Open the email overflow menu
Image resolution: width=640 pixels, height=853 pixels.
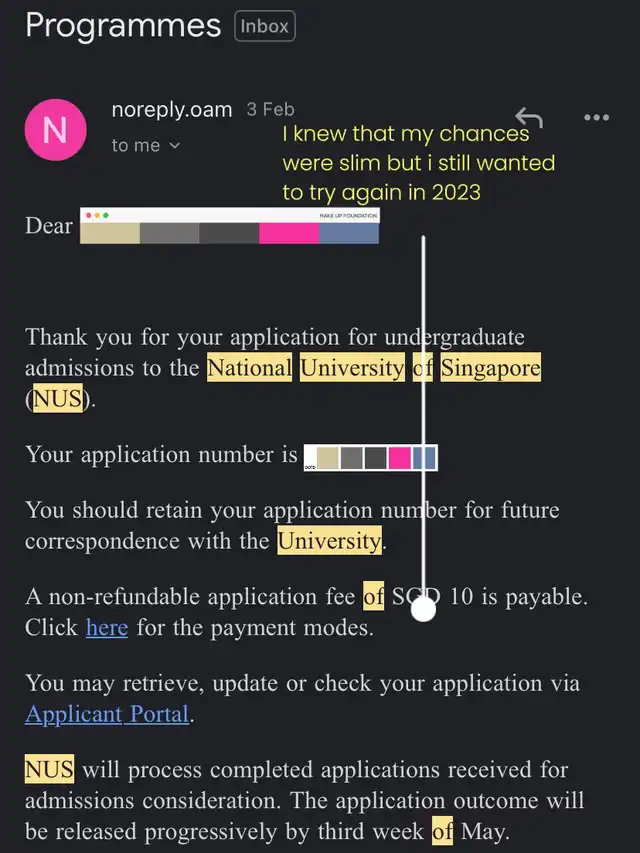click(596, 118)
